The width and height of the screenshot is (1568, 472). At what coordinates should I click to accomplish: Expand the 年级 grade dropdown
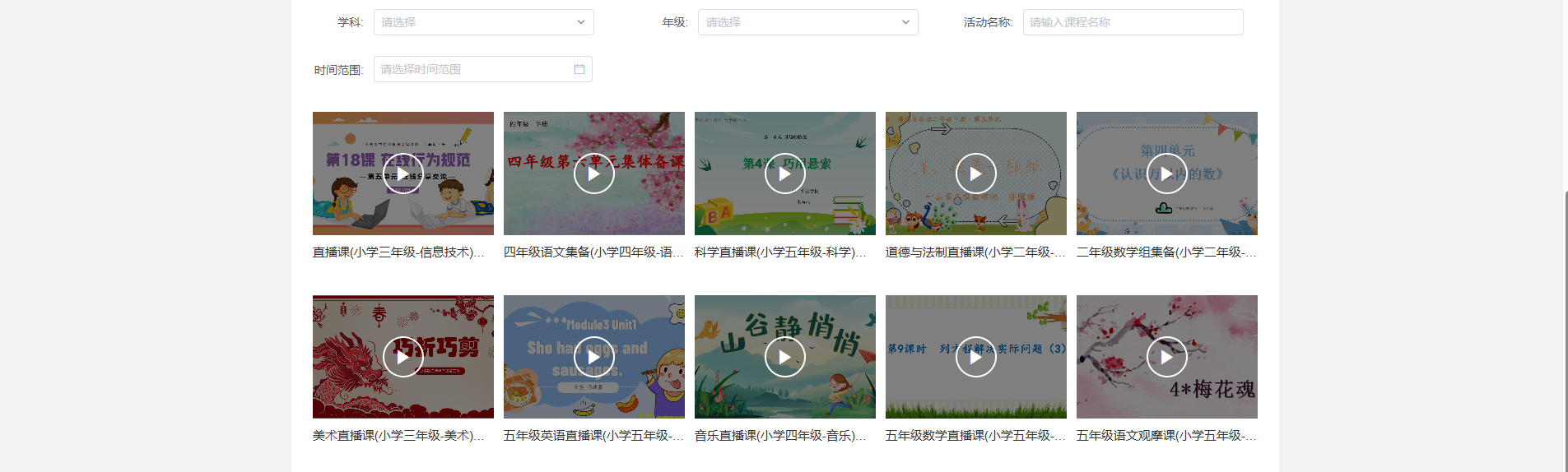[807, 22]
